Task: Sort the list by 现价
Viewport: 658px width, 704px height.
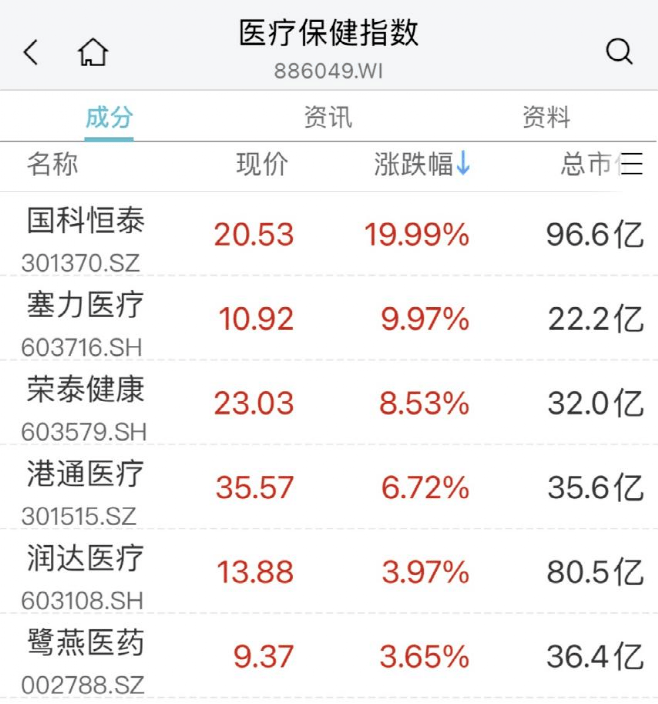Action: (x=262, y=165)
